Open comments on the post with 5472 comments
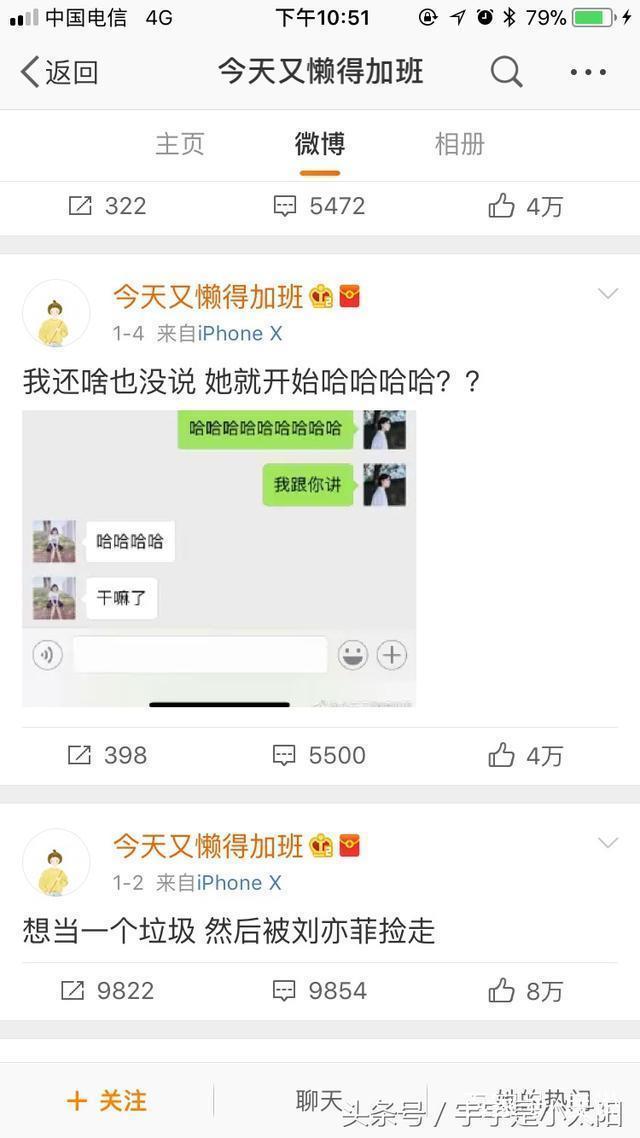The width and height of the screenshot is (640, 1138). coord(320,206)
